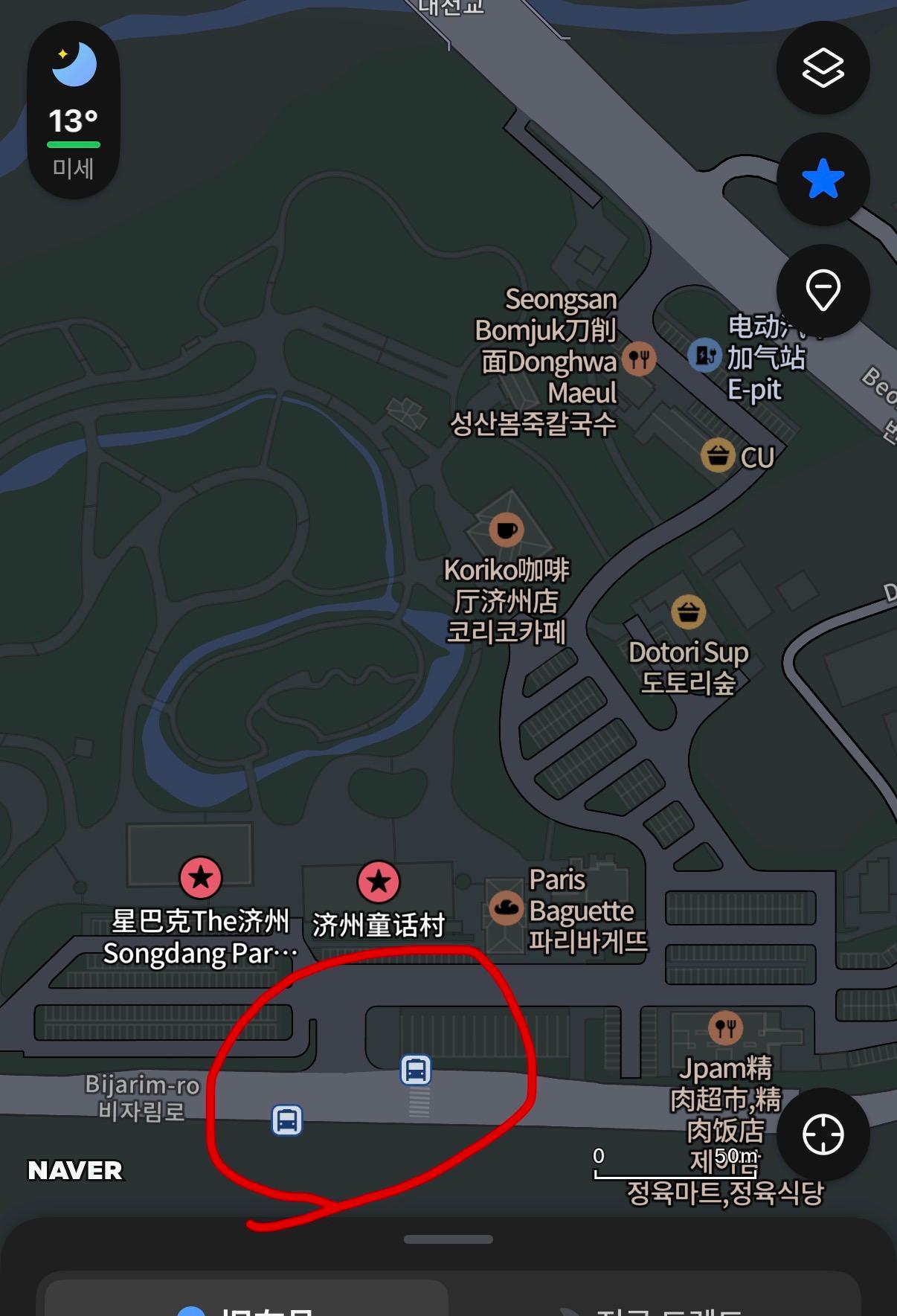Tap the bottom sheet drag handle
This screenshot has width=897, height=1316.
pos(448,1239)
